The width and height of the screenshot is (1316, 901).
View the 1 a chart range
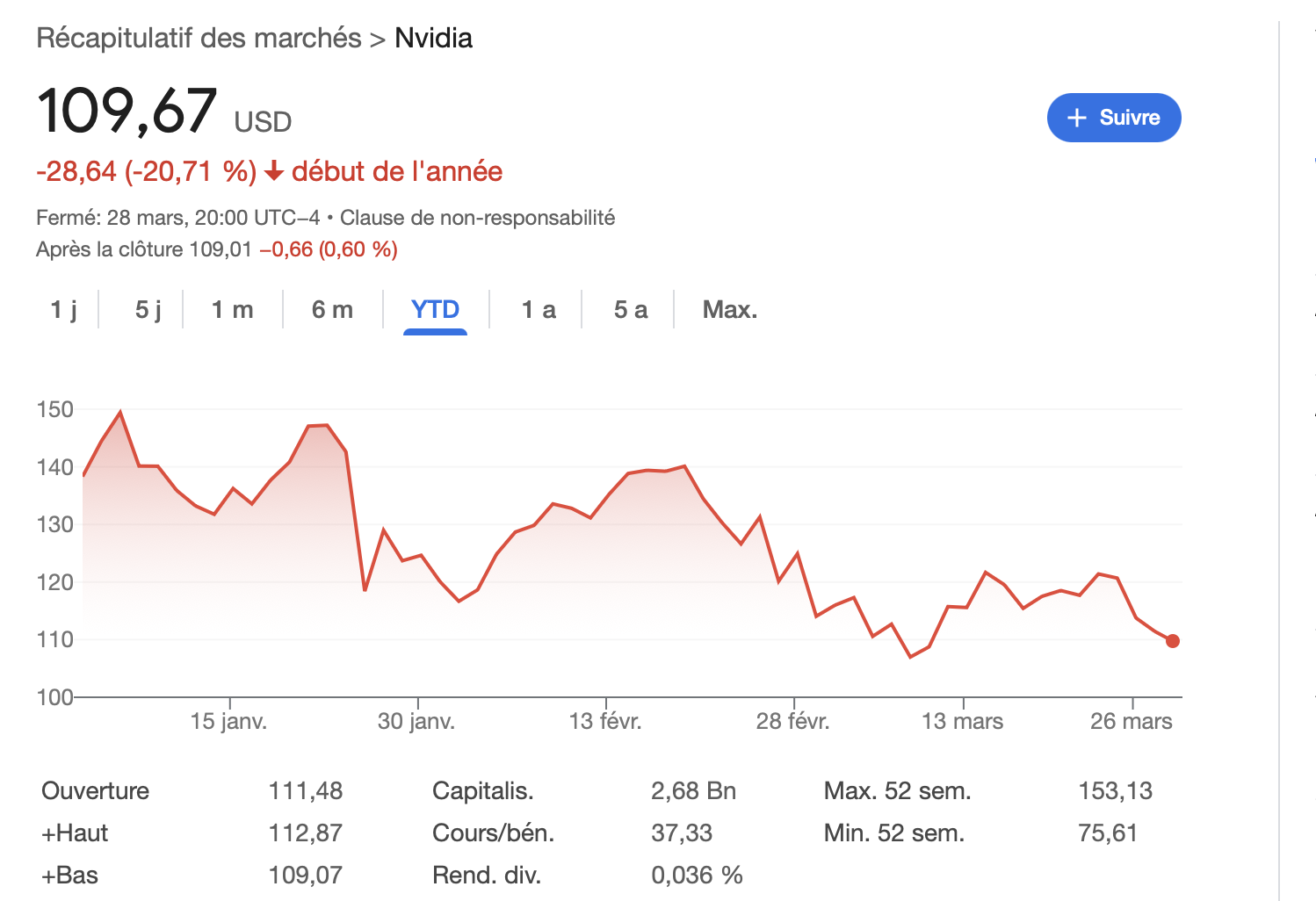pos(538,310)
